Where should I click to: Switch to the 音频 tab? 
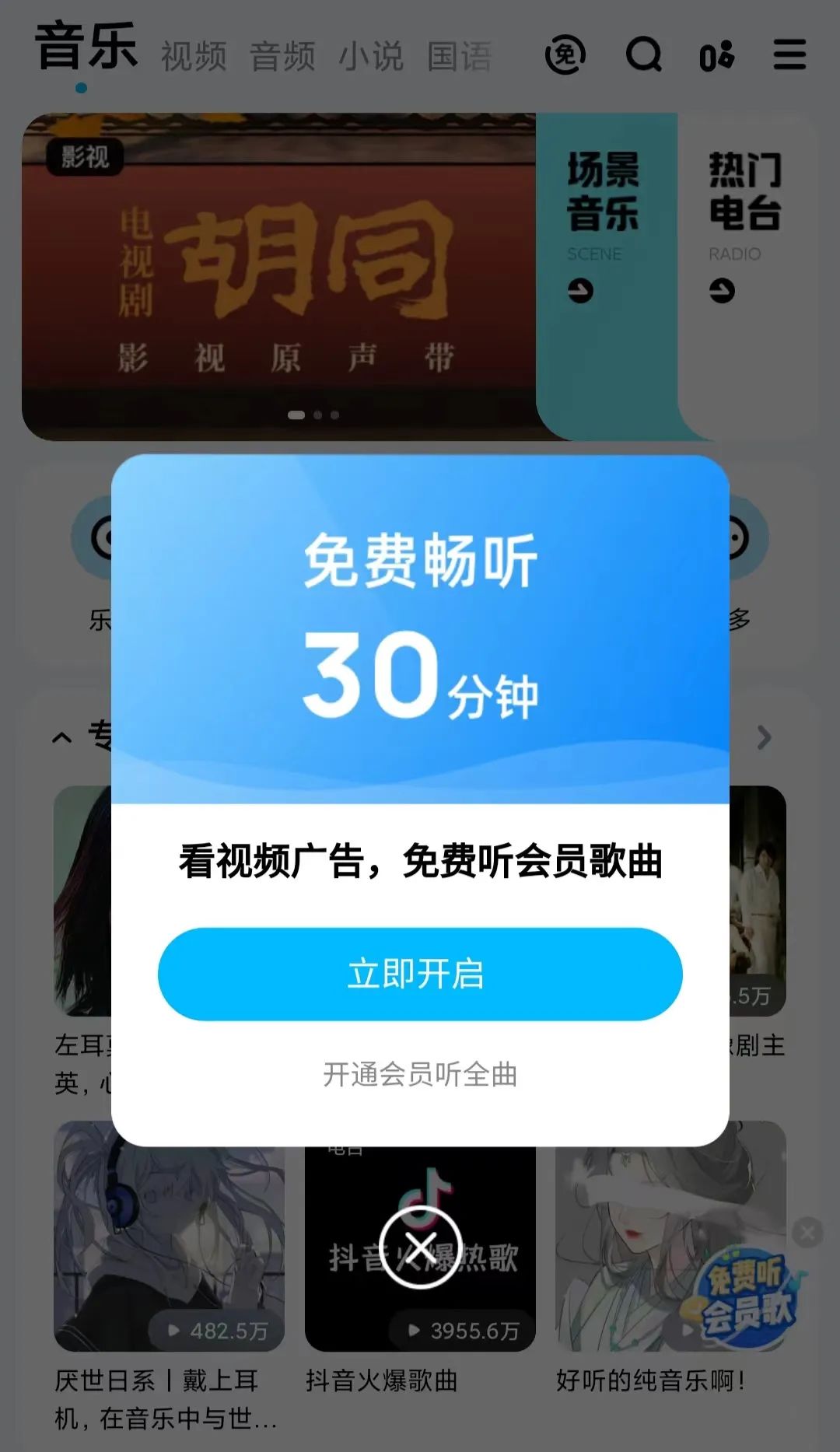pos(282,57)
